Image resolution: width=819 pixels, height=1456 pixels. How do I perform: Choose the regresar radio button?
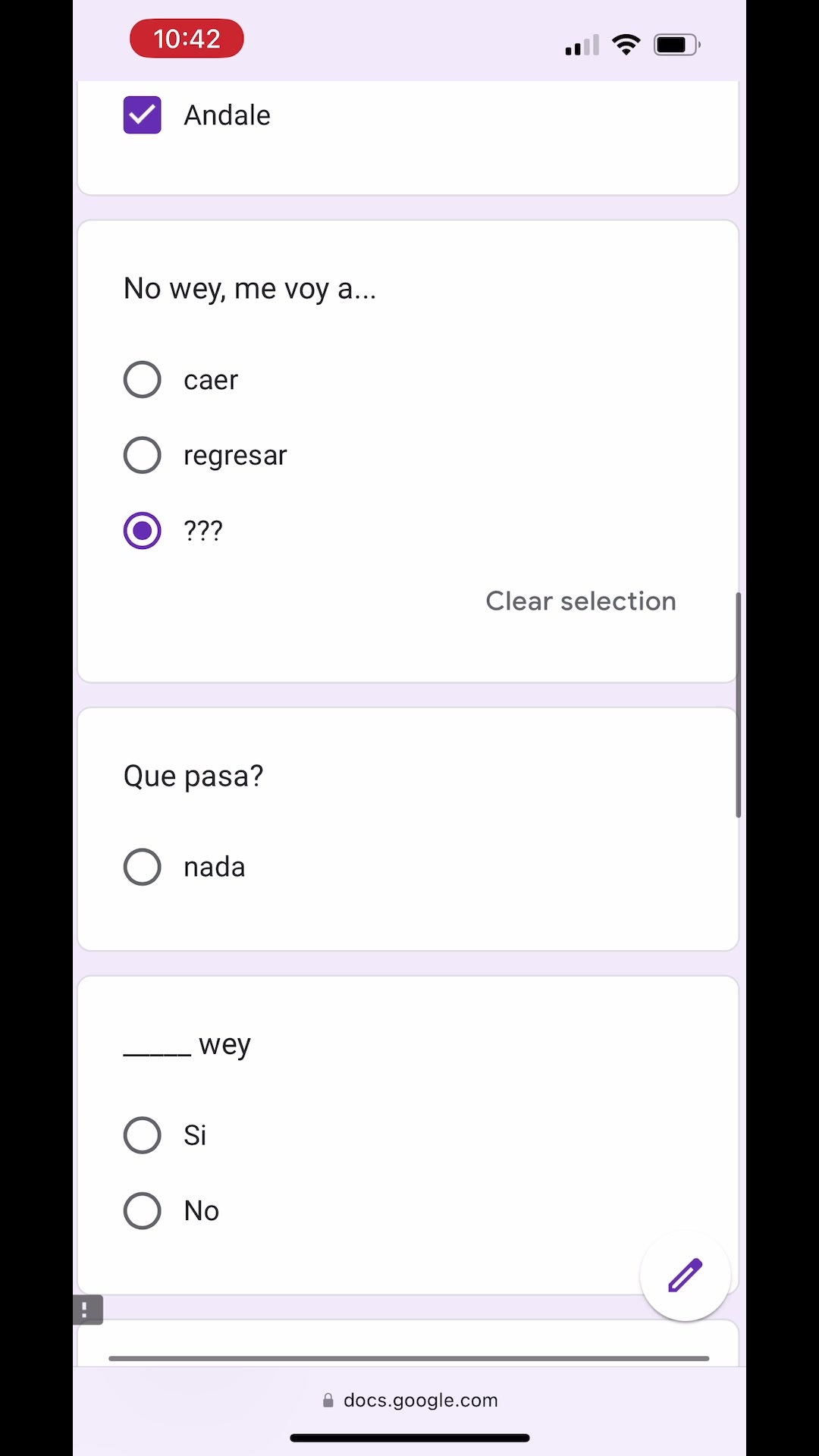[x=143, y=455]
